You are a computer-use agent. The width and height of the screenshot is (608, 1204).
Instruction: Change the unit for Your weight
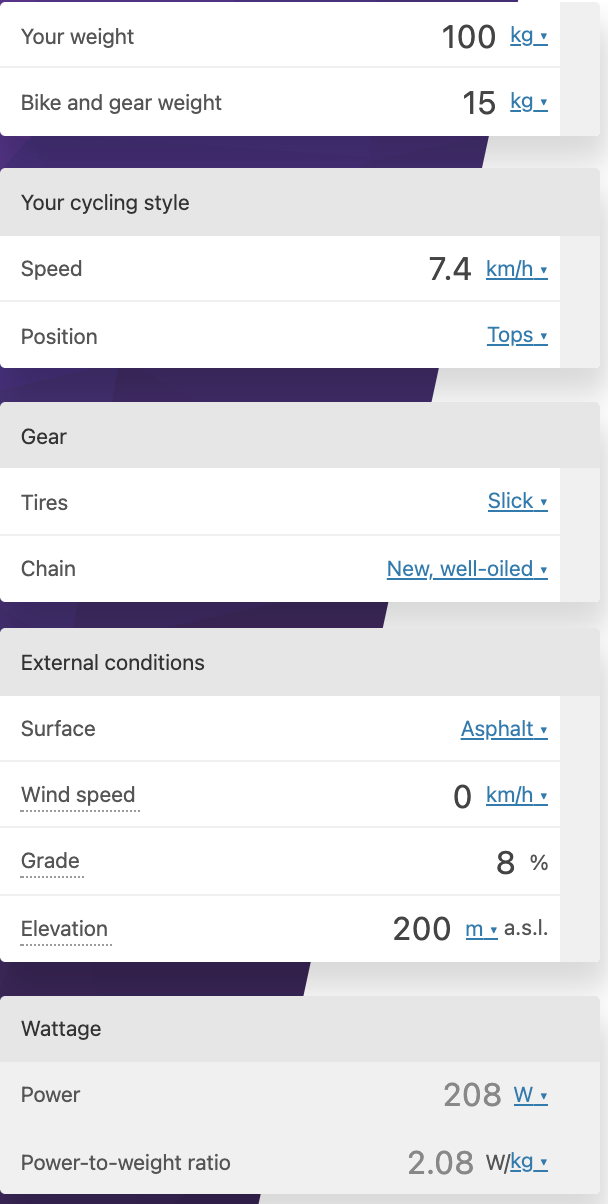529,36
